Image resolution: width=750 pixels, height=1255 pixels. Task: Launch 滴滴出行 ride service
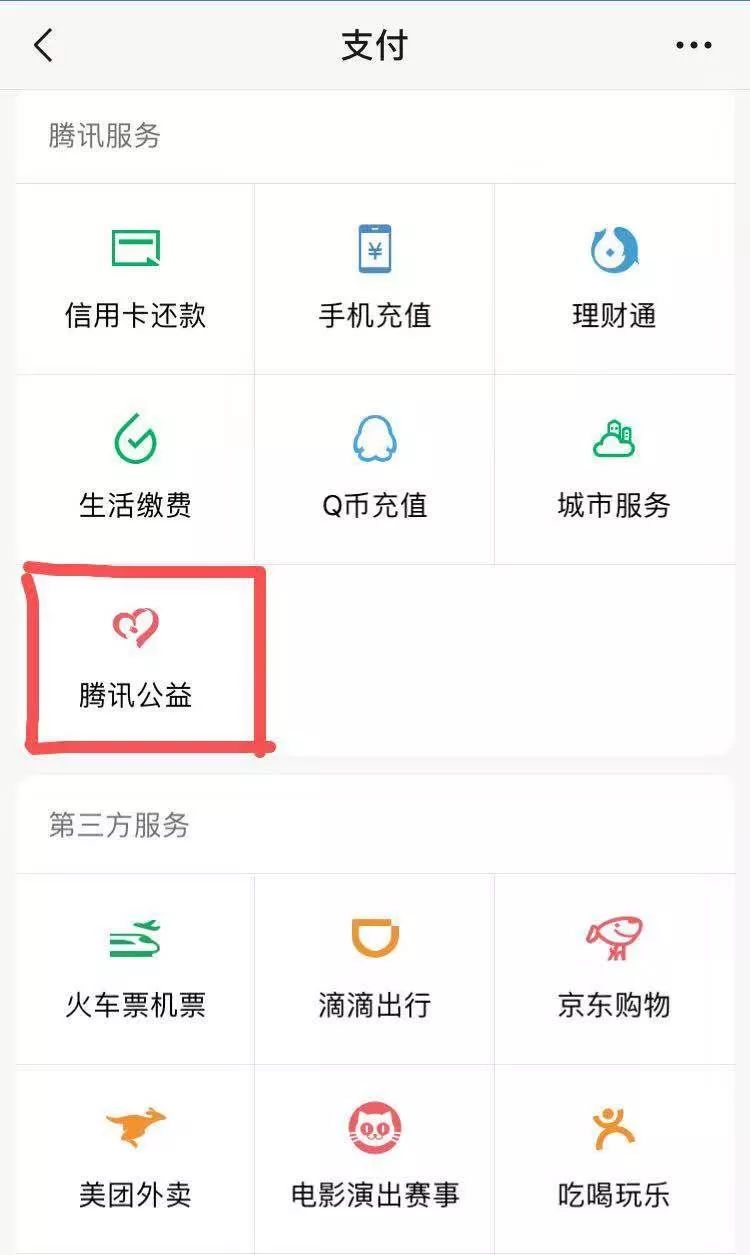pos(374,968)
